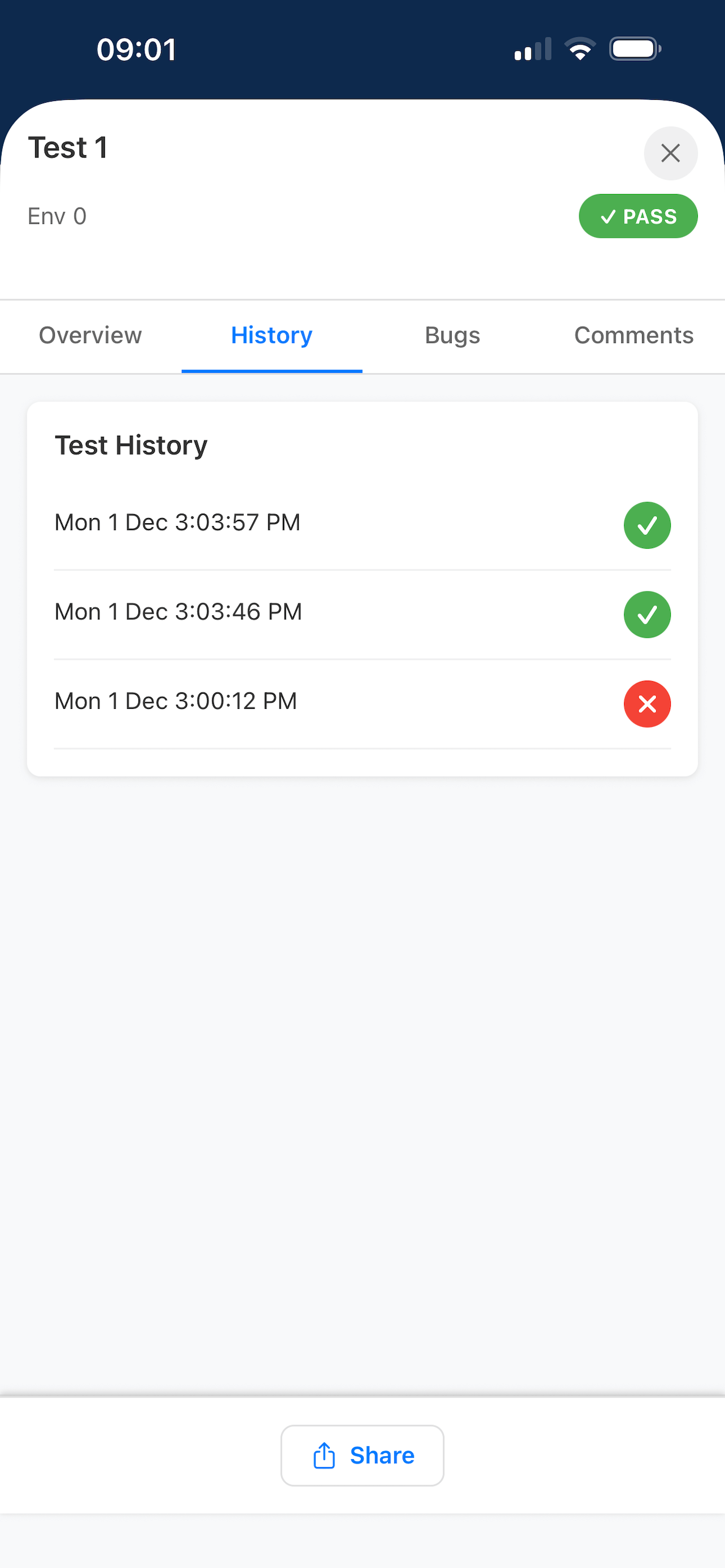Tap the battery icon in the status bar
The image size is (725, 1568).
[x=634, y=49]
